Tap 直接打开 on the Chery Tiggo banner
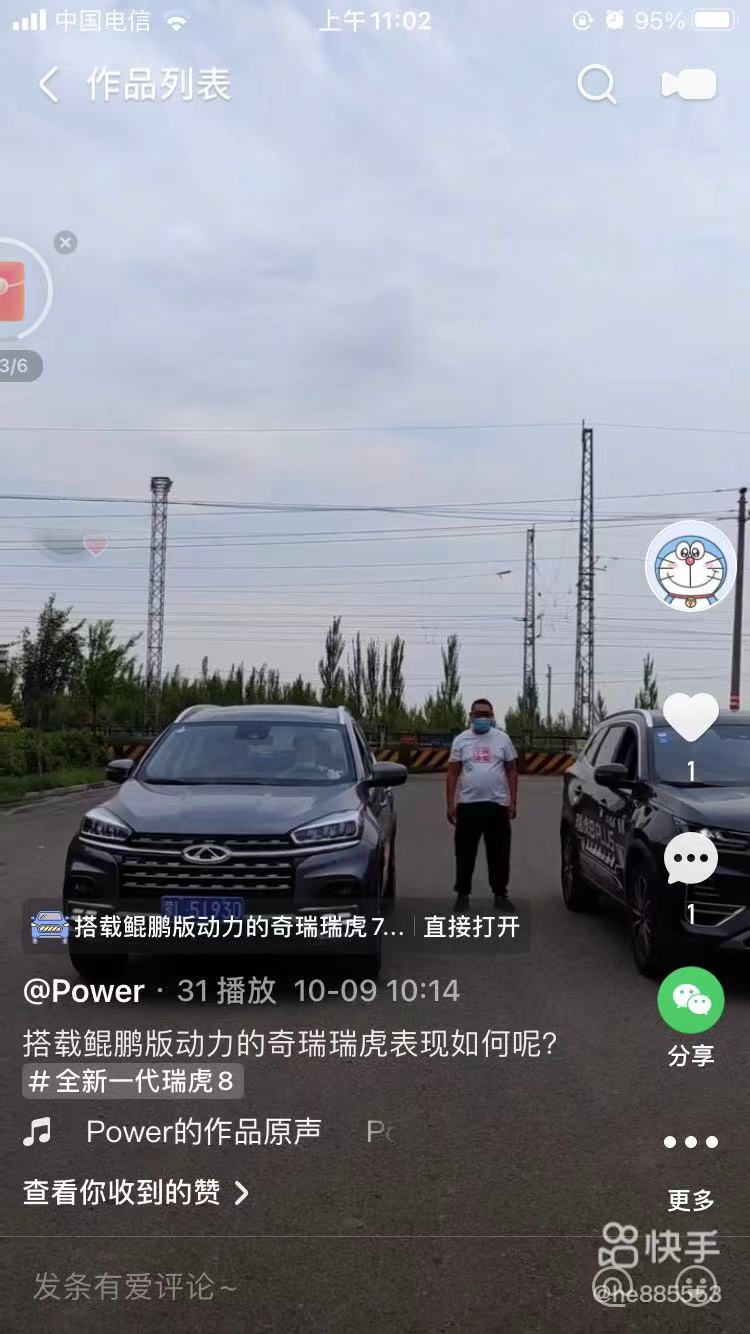Image resolution: width=750 pixels, height=1334 pixels. click(471, 927)
